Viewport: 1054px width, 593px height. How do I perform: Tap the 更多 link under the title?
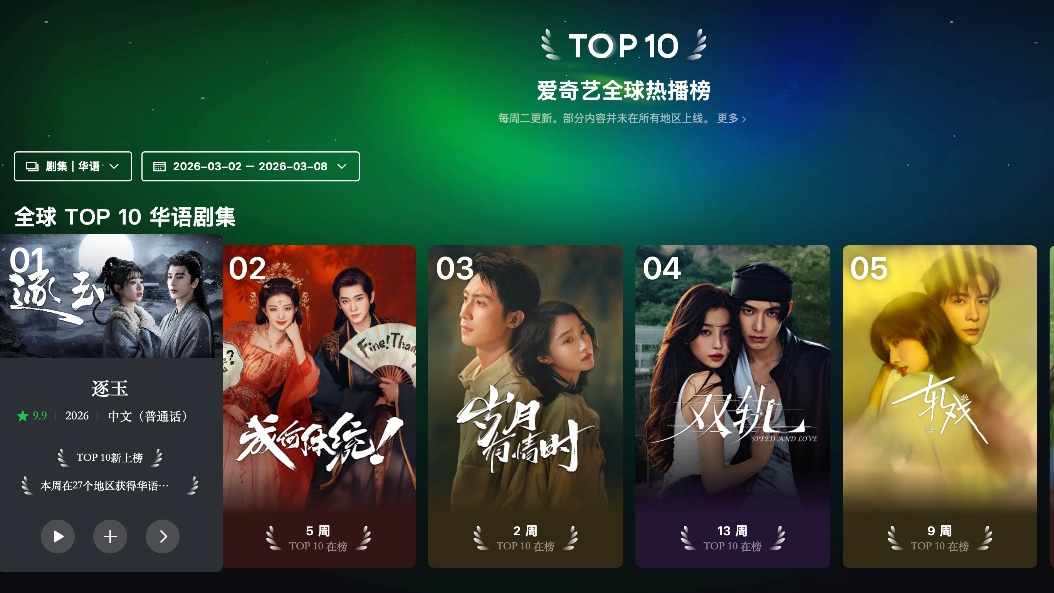pyautogui.click(x=731, y=118)
